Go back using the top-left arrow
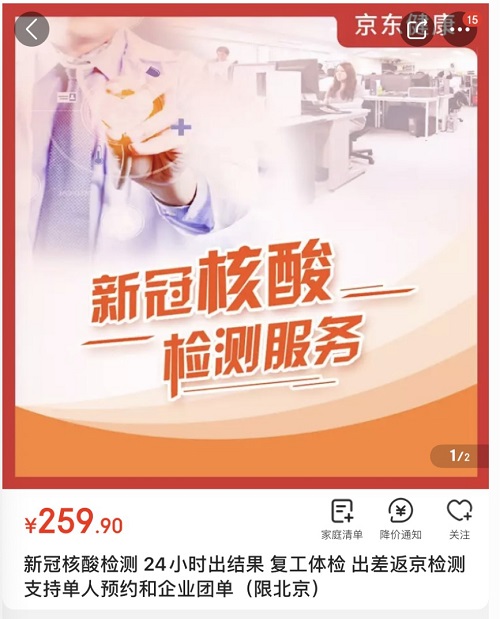The image size is (500, 619). 32,30
